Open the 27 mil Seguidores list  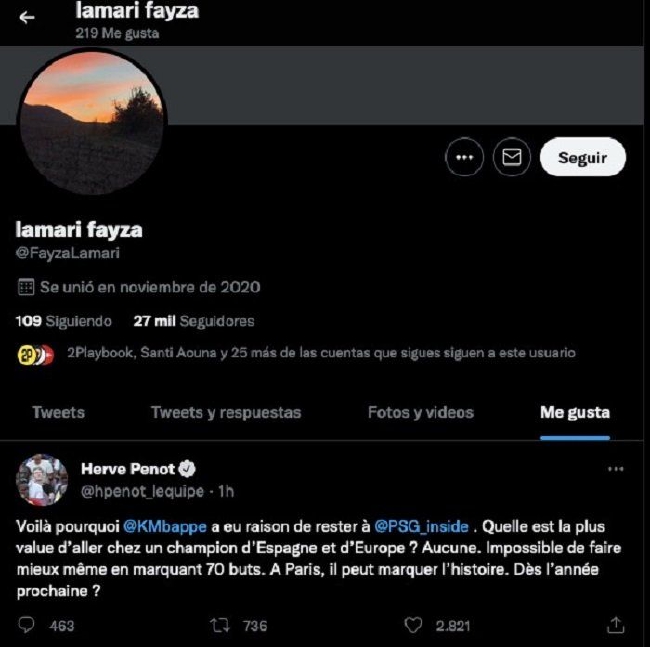point(193,321)
